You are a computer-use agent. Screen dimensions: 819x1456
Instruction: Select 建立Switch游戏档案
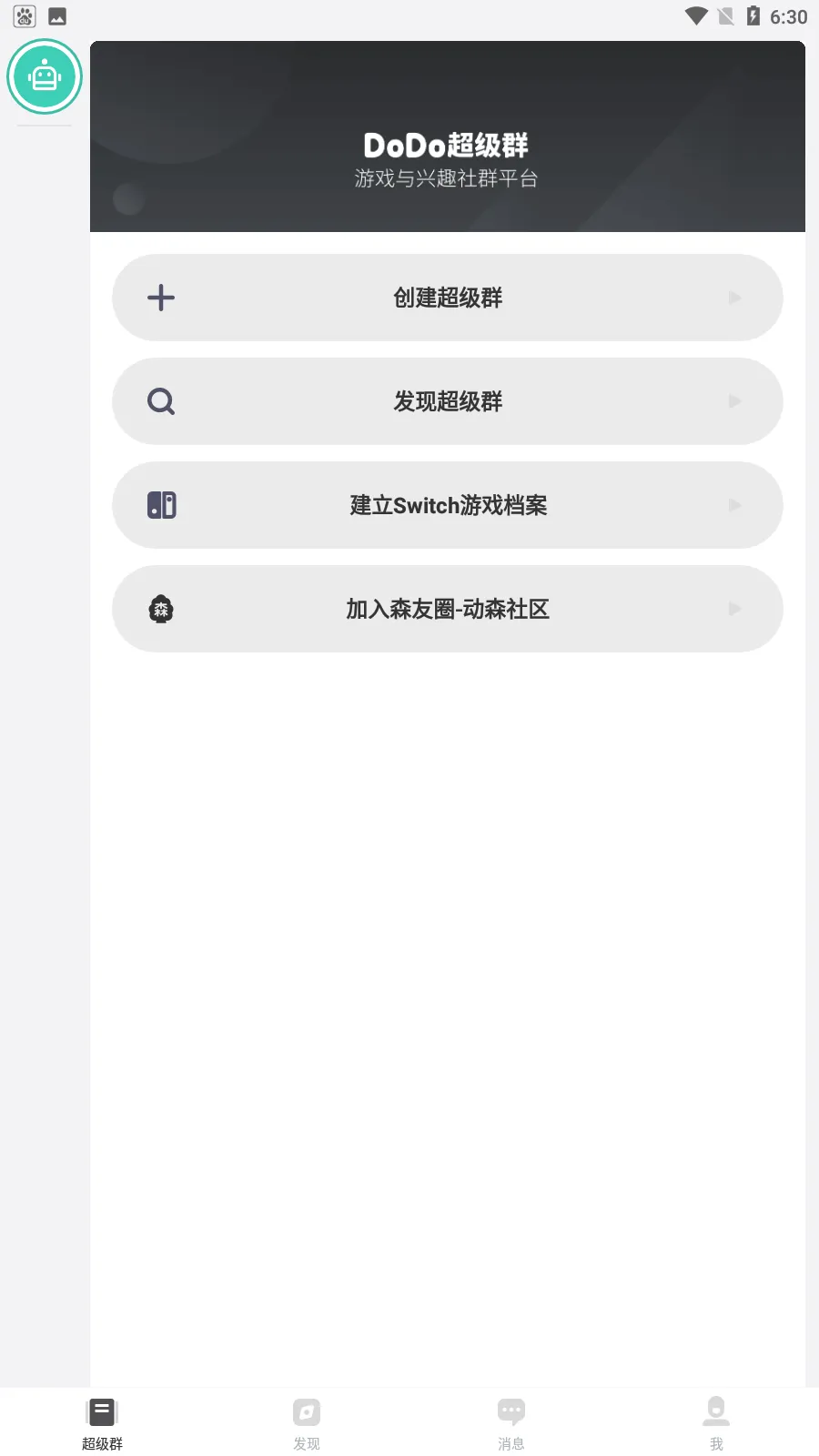447,505
